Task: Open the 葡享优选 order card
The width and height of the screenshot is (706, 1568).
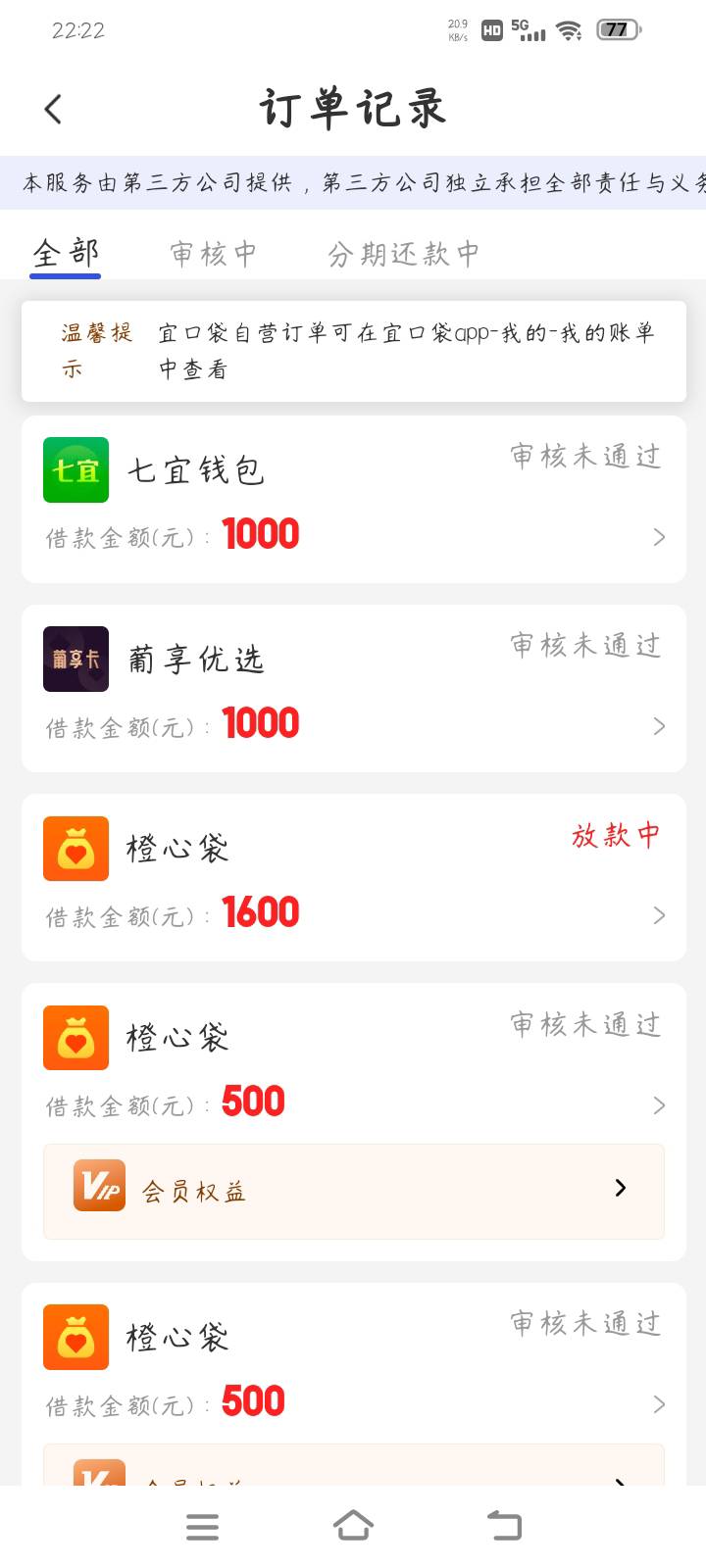Action: point(353,688)
